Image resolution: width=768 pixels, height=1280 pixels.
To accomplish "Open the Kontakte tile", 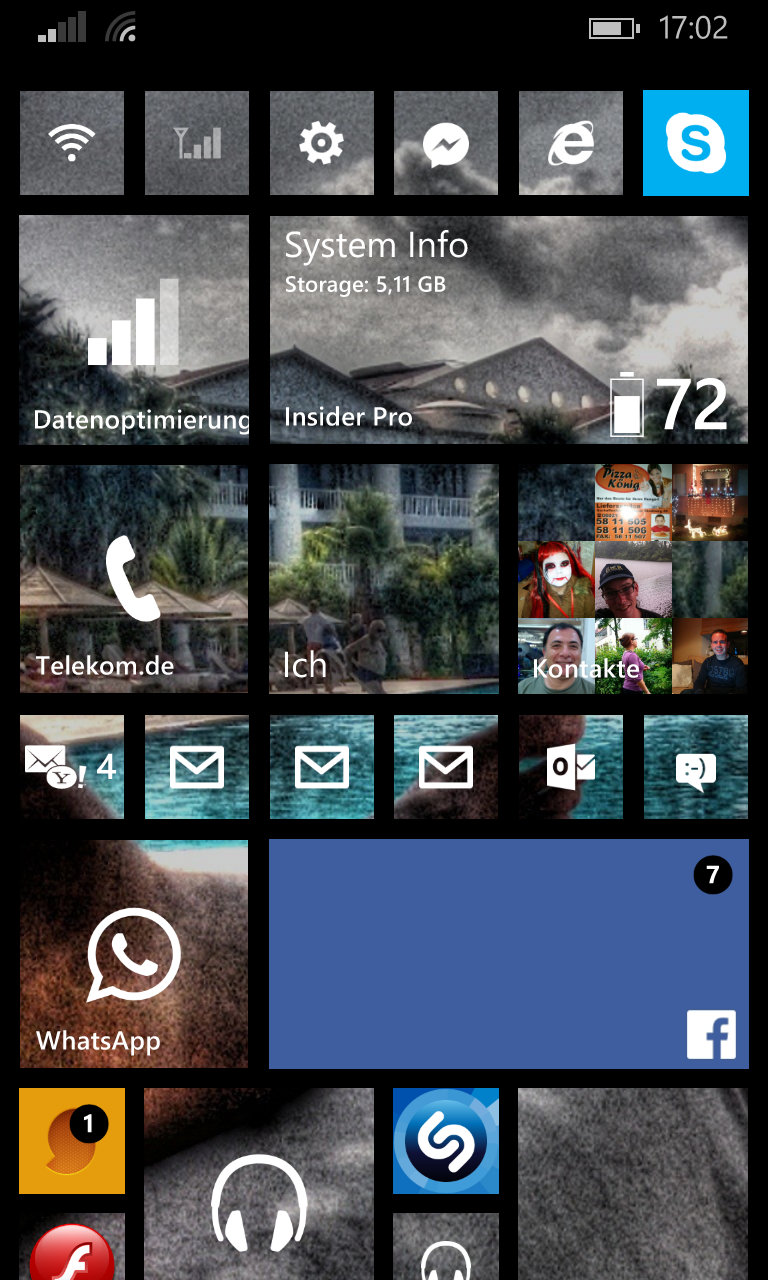I will point(633,579).
